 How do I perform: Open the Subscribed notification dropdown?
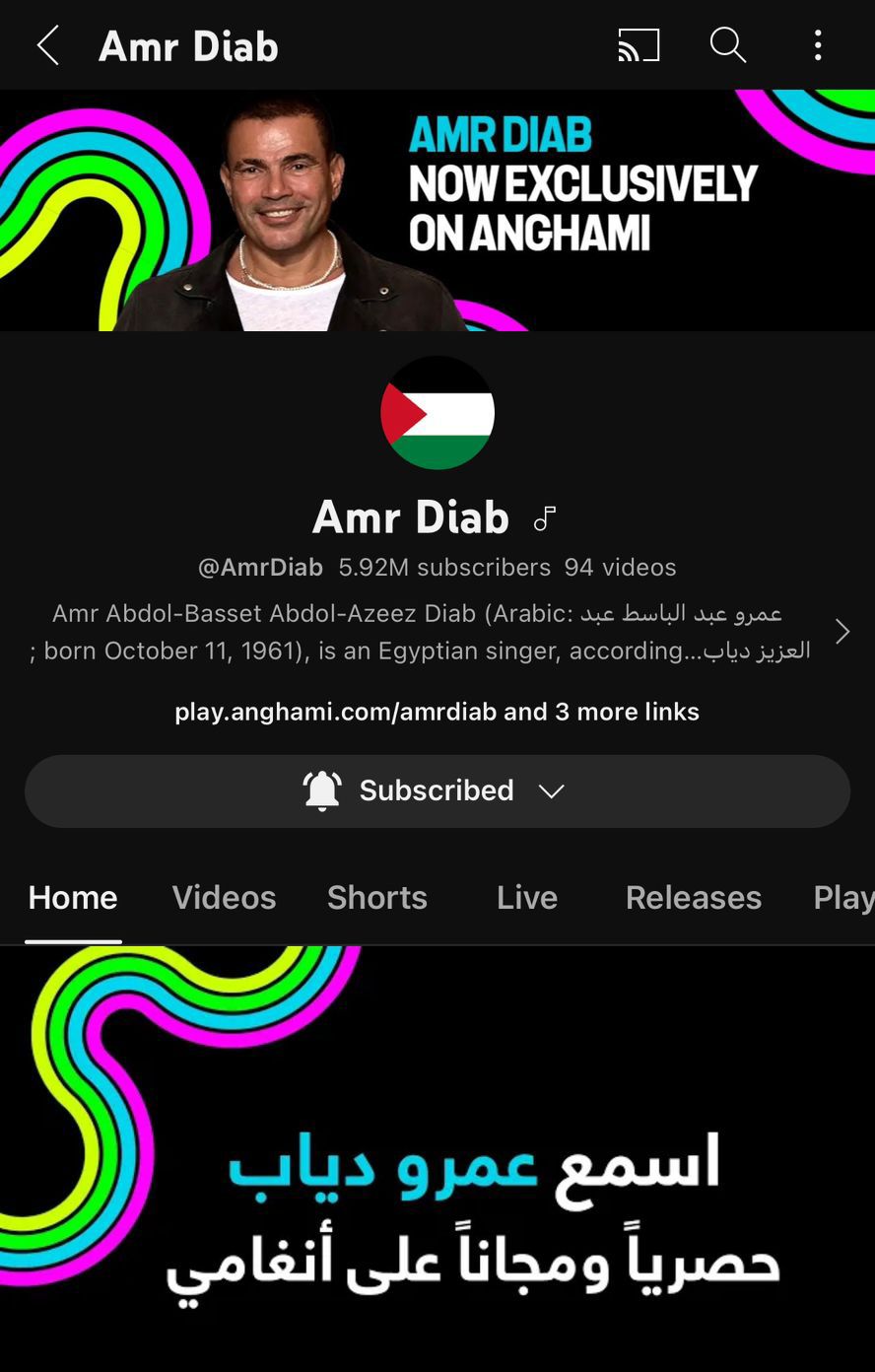click(437, 790)
